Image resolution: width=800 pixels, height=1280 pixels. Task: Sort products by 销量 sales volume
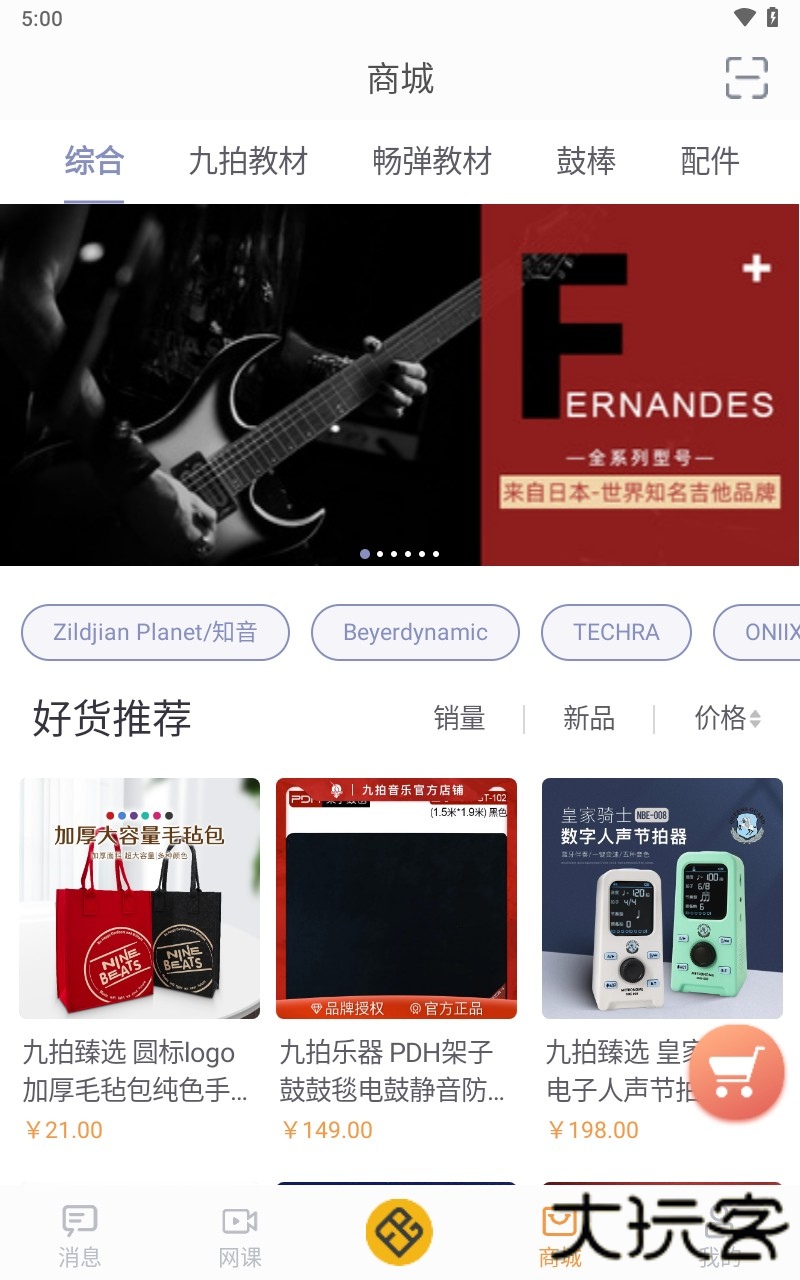point(461,719)
